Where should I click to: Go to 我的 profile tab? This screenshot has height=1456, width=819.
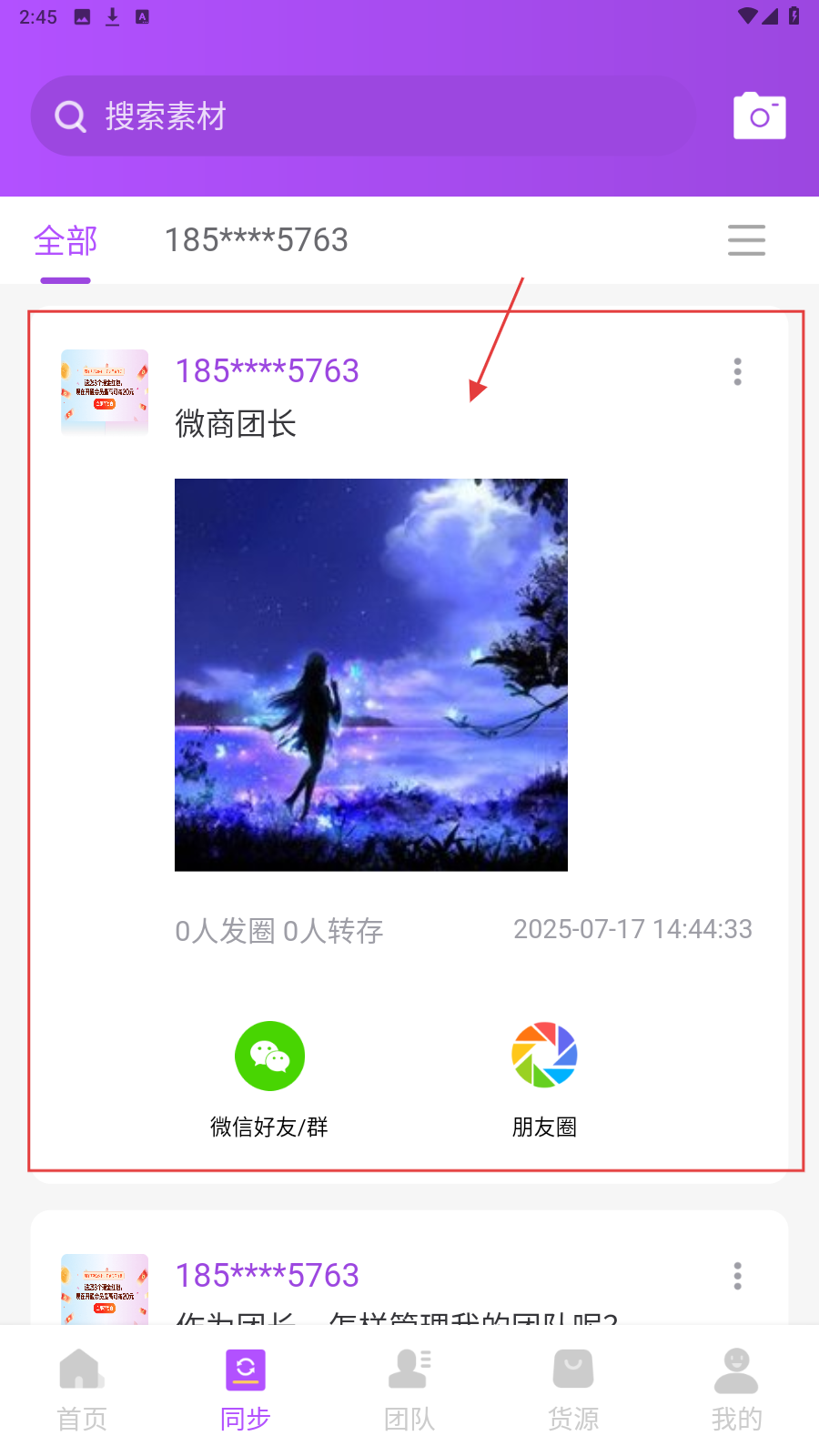coord(736,1390)
